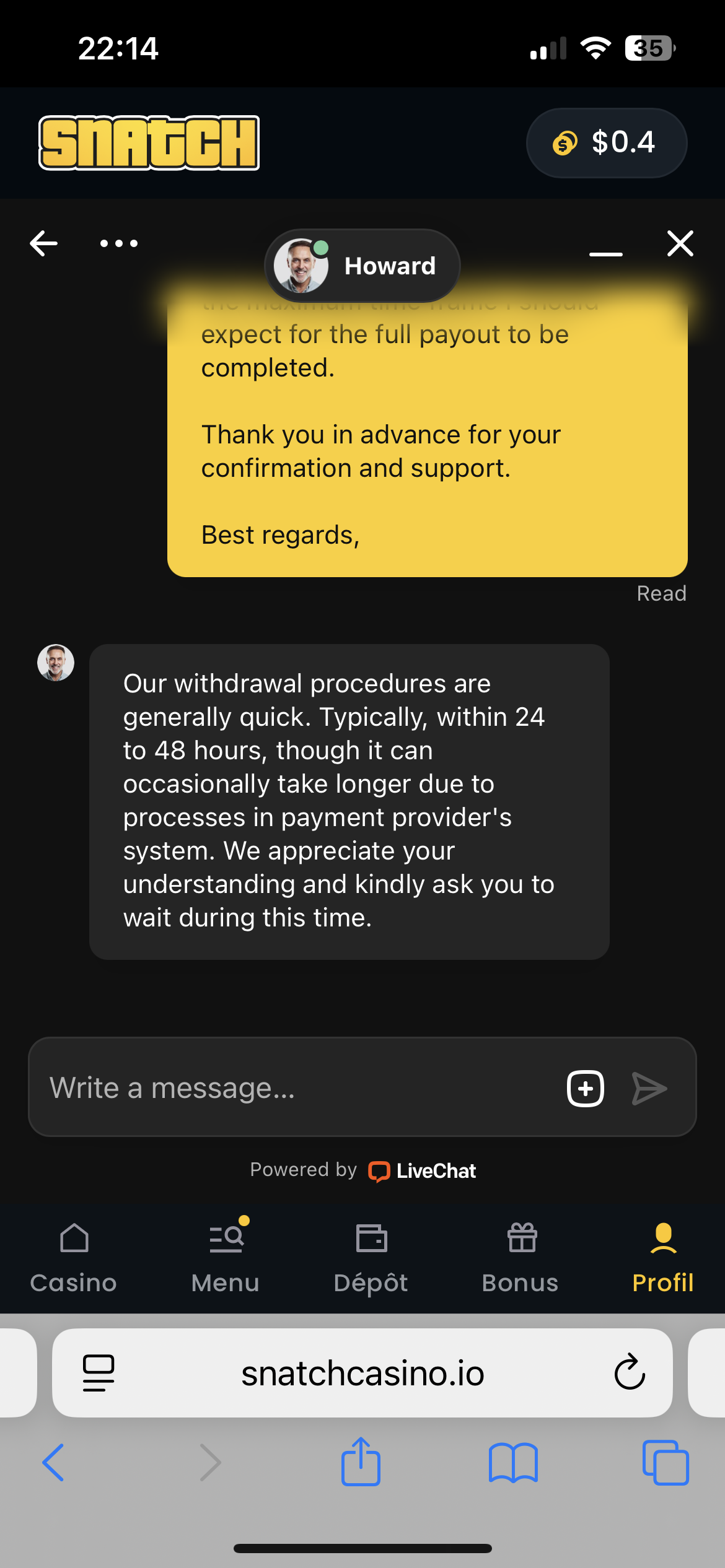This screenshot has width=725, height=1568.
Task: Open the chat options menu
Action: (x=119, y=243)
